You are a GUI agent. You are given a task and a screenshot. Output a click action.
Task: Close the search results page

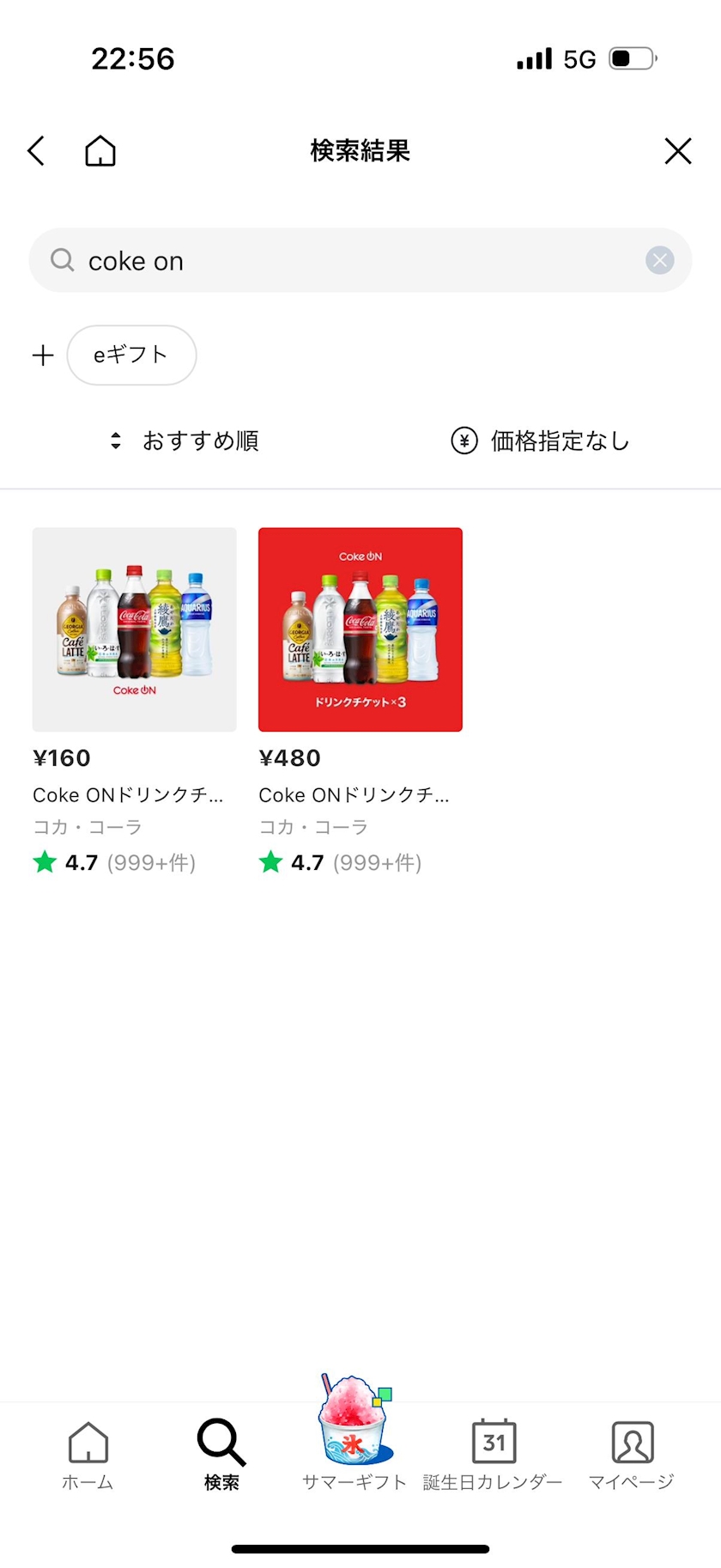[677, 151]
